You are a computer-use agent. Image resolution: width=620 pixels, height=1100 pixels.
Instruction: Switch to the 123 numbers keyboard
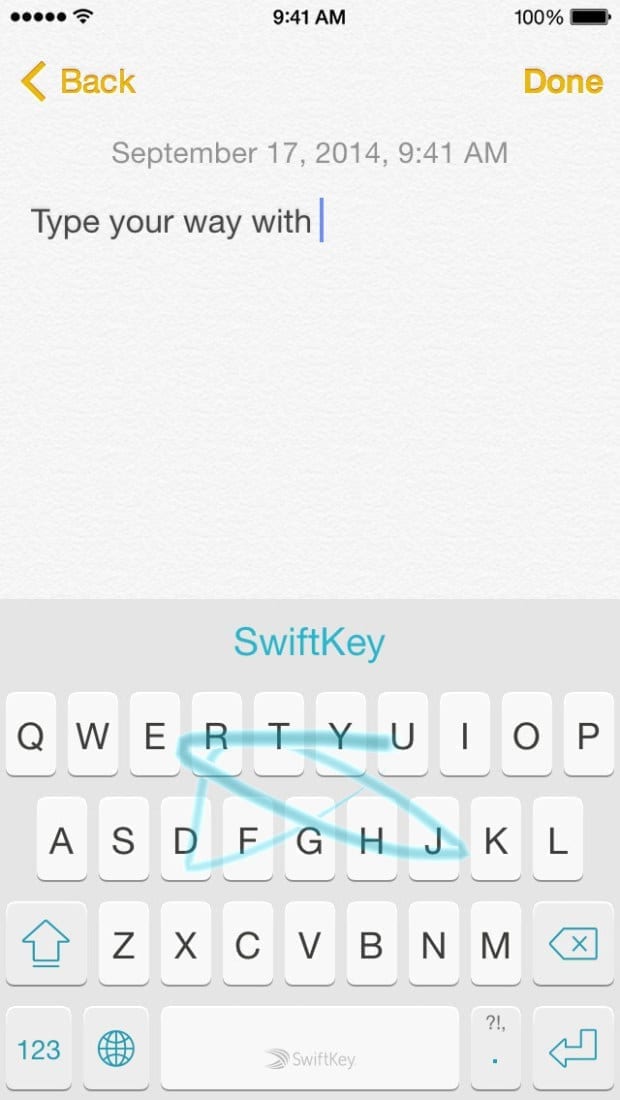39,1049
